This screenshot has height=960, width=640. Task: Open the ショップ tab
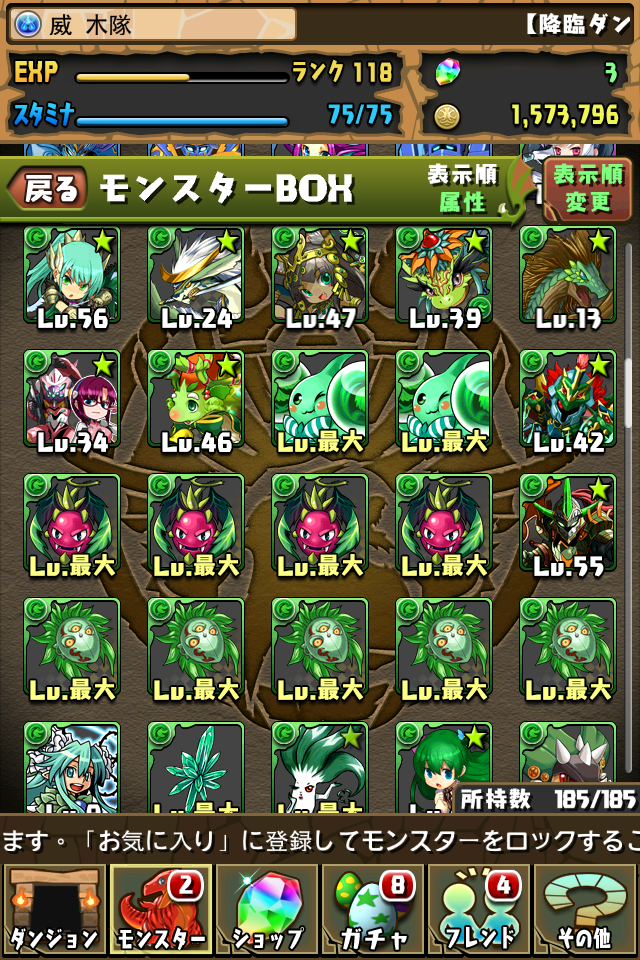[266, 910]
